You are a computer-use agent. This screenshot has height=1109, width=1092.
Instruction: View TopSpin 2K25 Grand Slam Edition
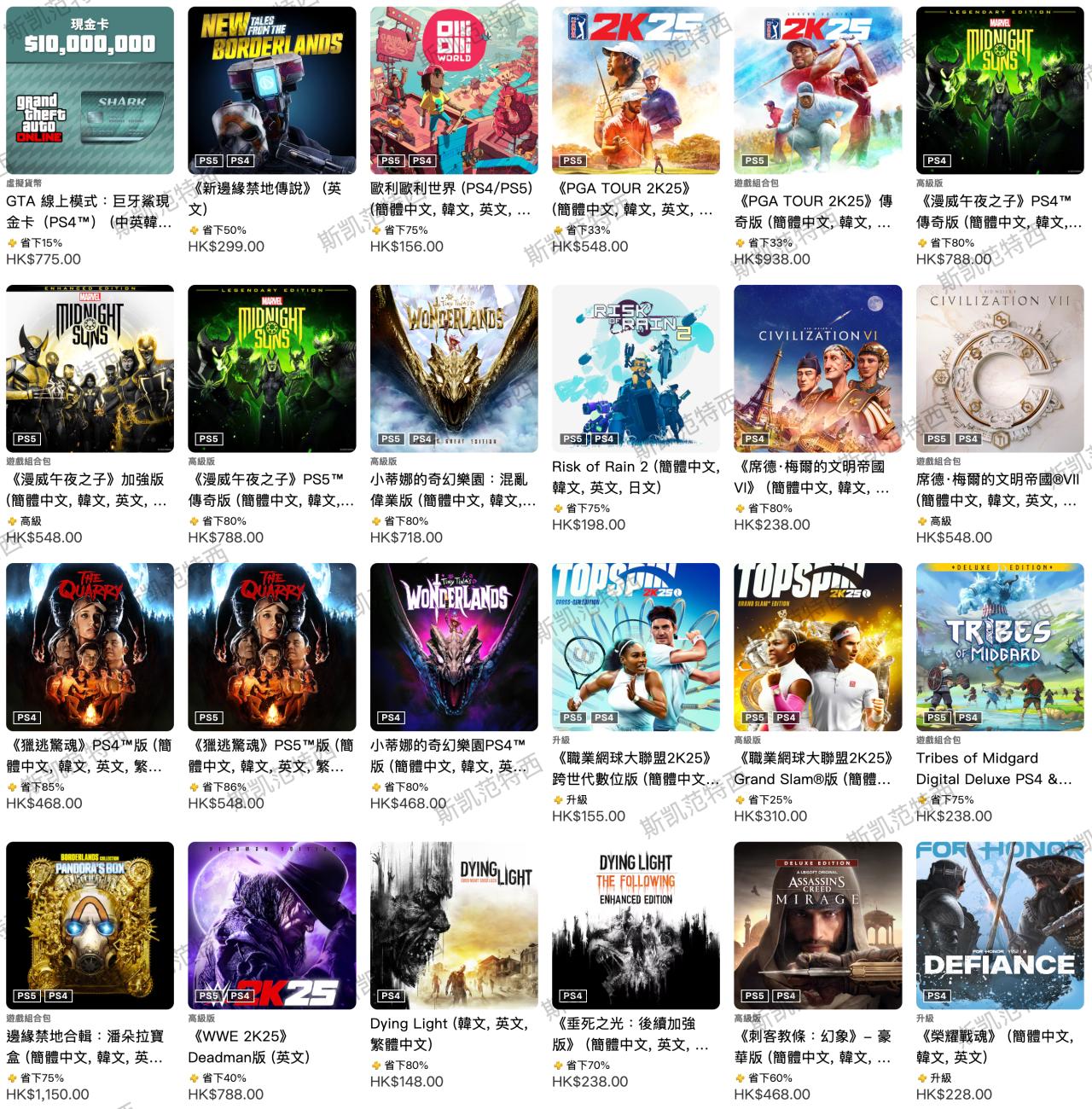point(817,647)
